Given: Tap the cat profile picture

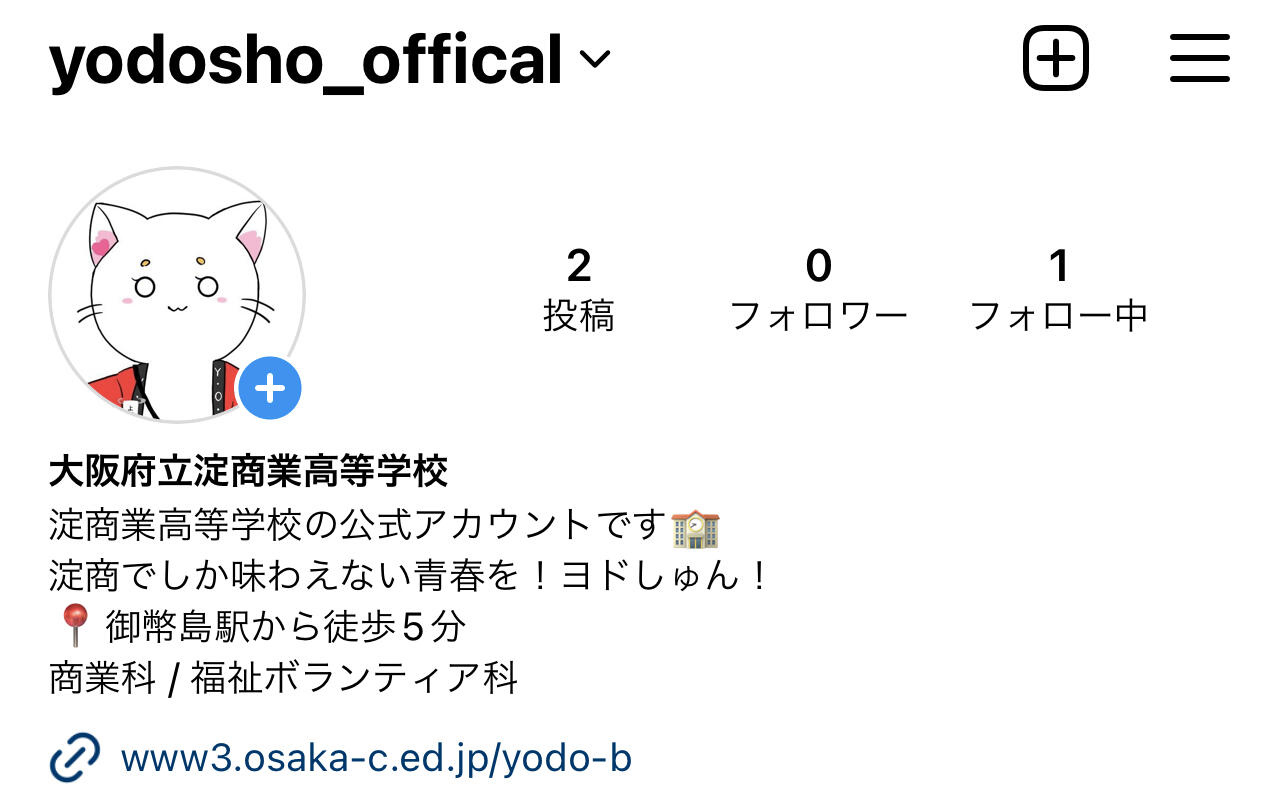Looking at the screenshot, I should coord(177,295).
